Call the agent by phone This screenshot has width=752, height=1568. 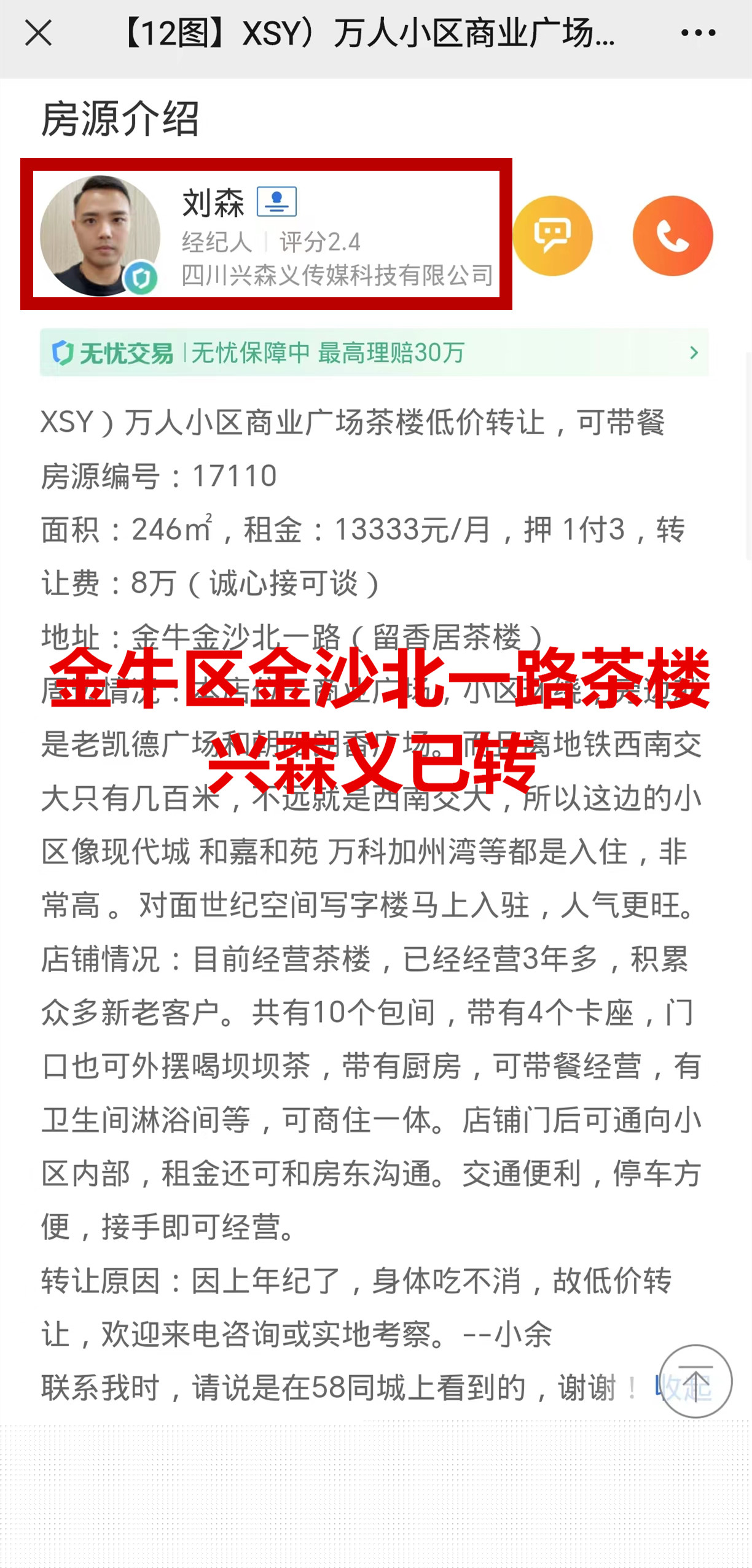[x=672, y=236]
